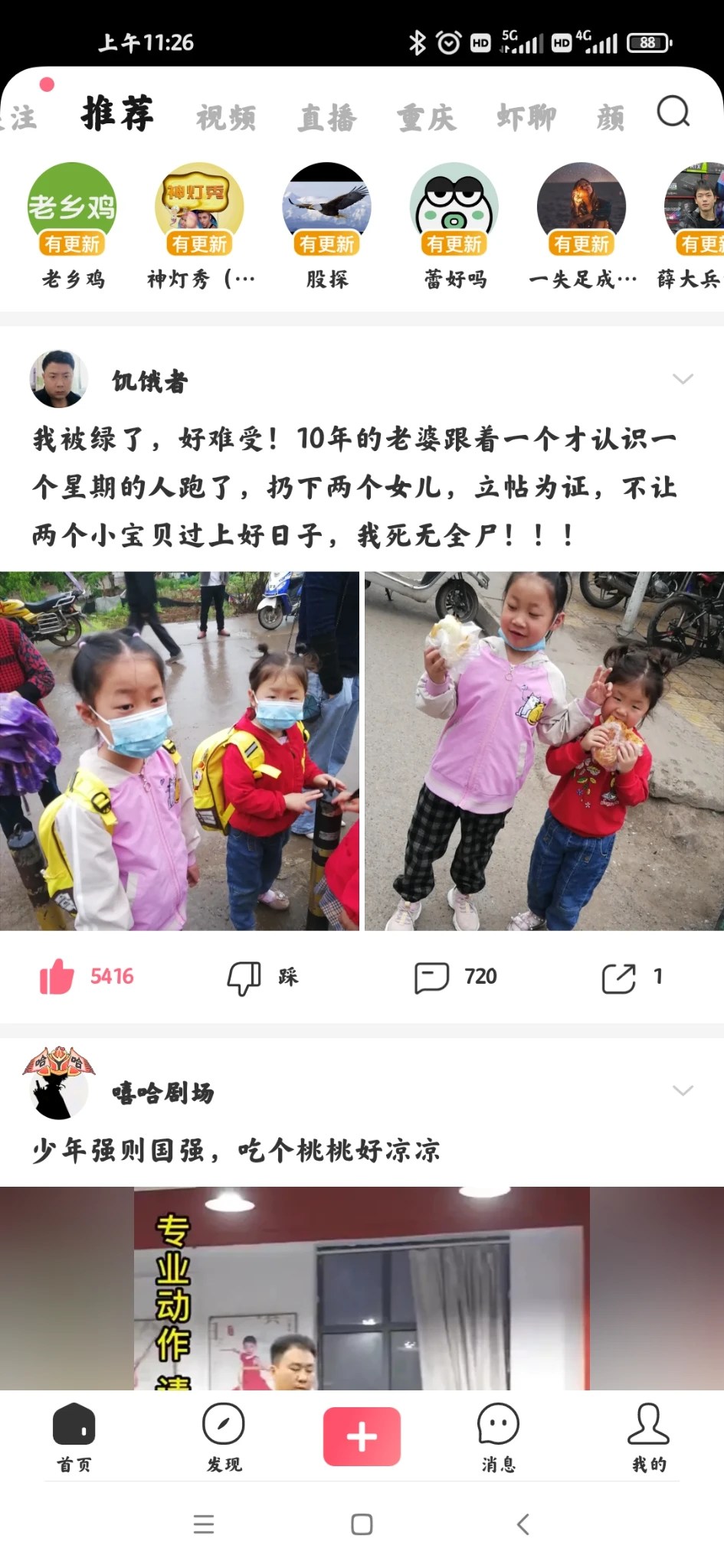The width and height of the screenshot is (724, 1568).
Task: Select the 重庆 top tab
Action: pos(426,118)
